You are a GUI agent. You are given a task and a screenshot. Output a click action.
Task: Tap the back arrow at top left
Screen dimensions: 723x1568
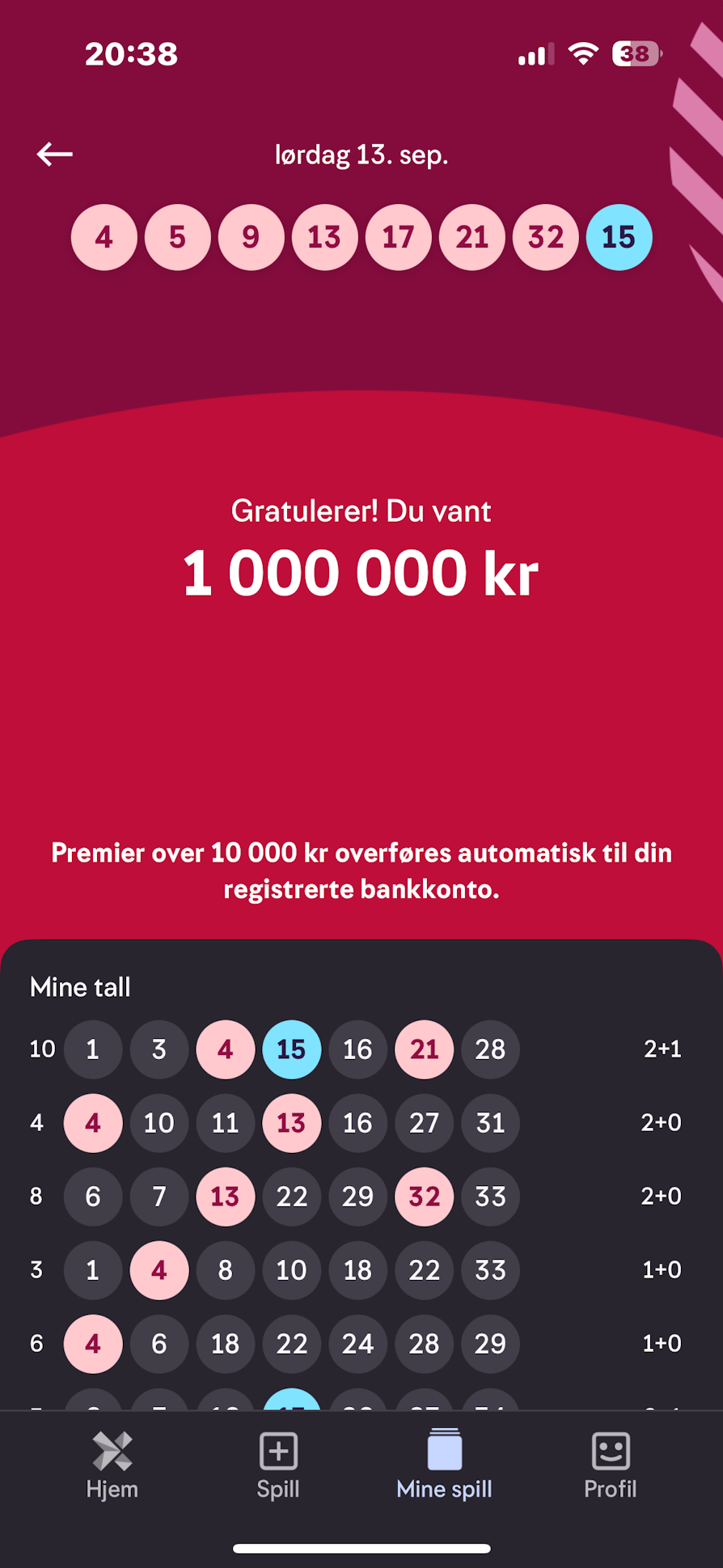[x=53, y=154]
